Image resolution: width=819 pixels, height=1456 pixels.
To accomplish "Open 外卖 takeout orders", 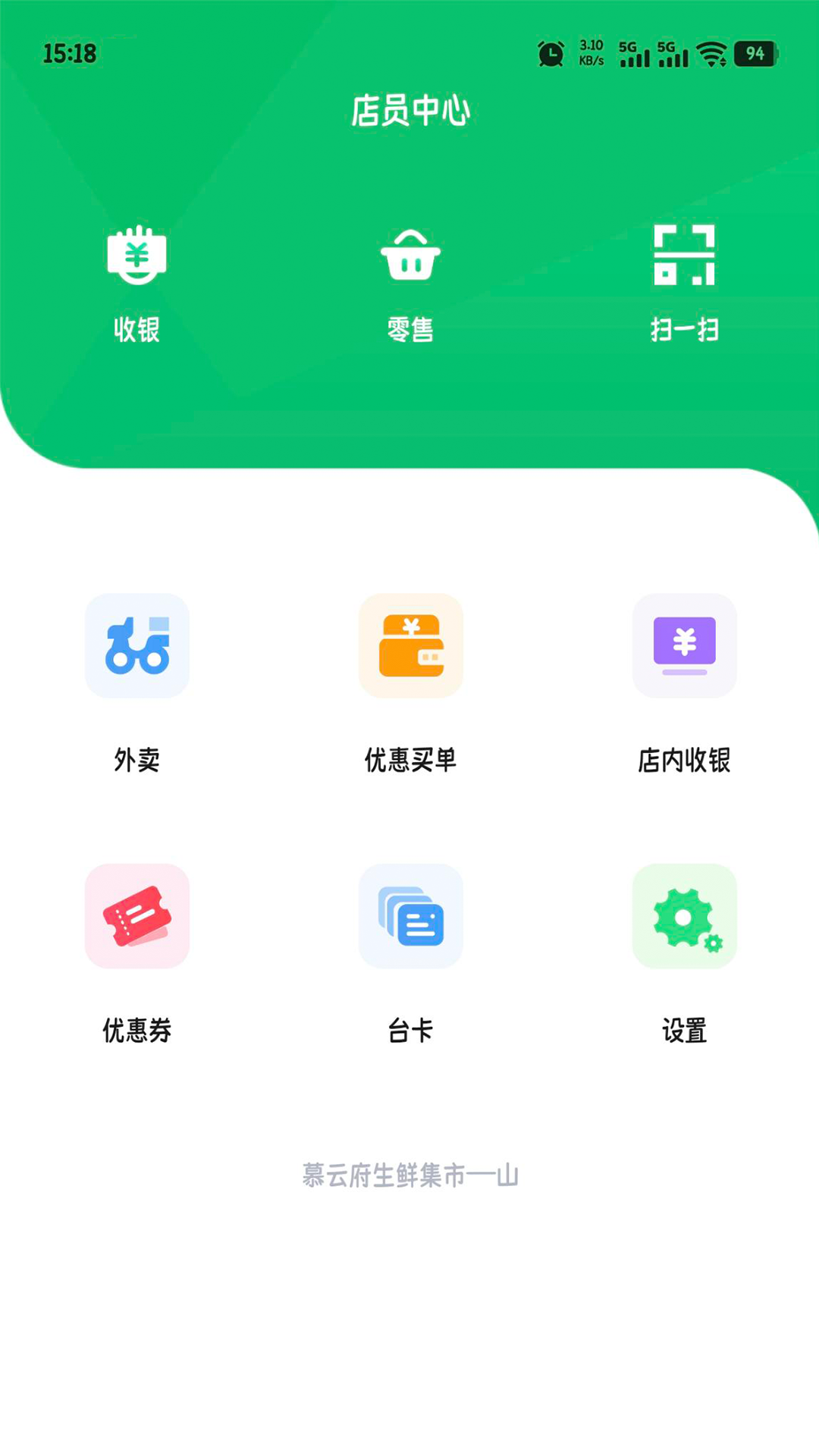I will (136, 646).
